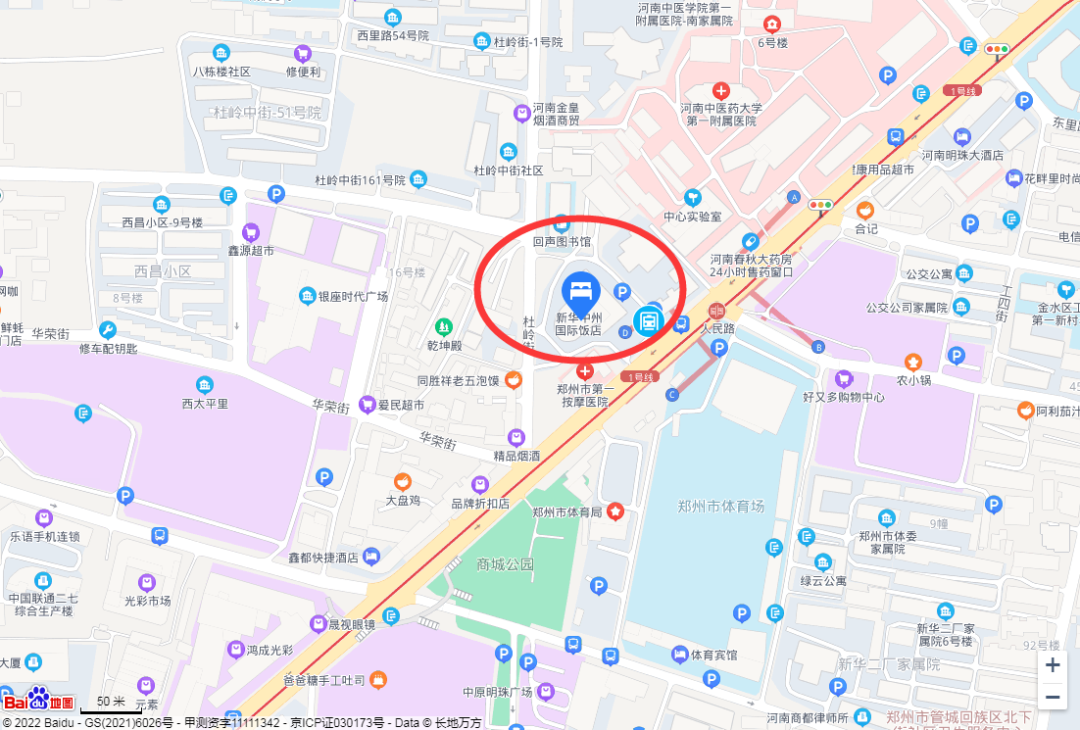
Task: Select the 好又多购物中心 shopping marker
Action: point(844,379)
